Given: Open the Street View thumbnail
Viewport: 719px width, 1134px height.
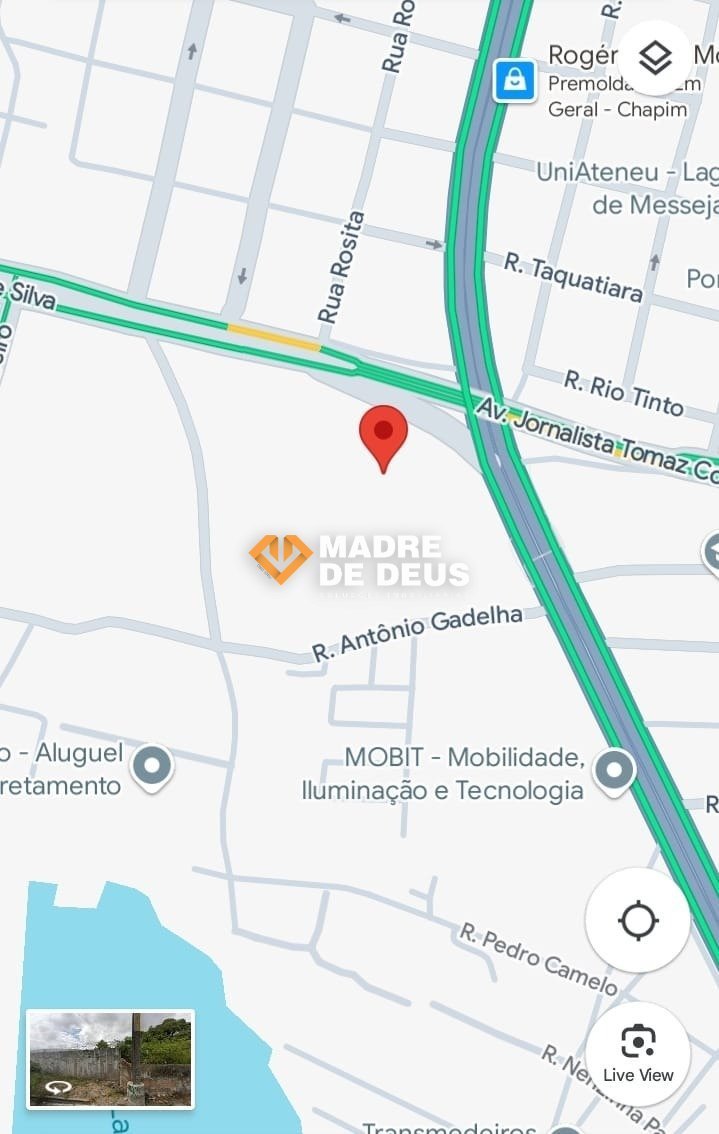Looking at the screenshot, I should 110,1058.
